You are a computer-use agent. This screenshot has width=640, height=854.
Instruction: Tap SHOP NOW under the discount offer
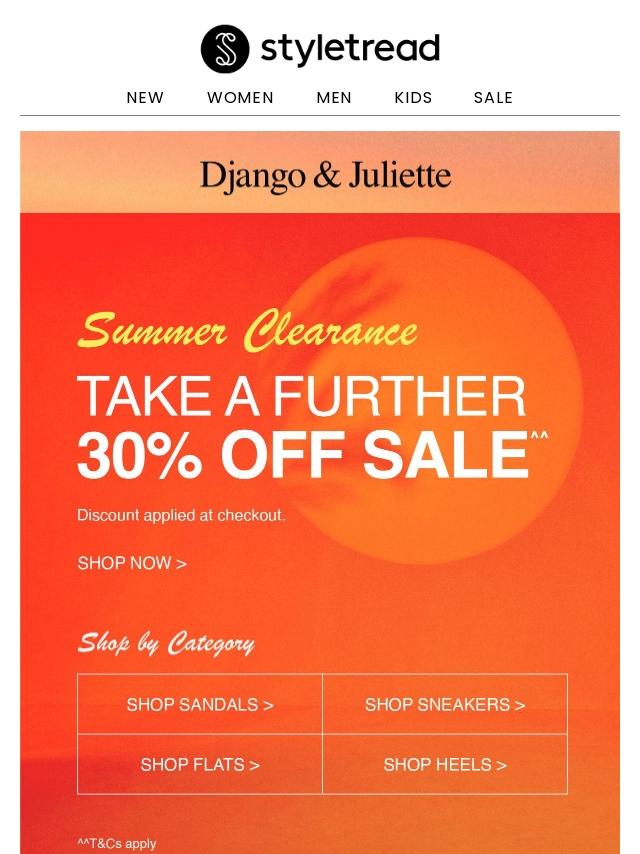(132, 563)
